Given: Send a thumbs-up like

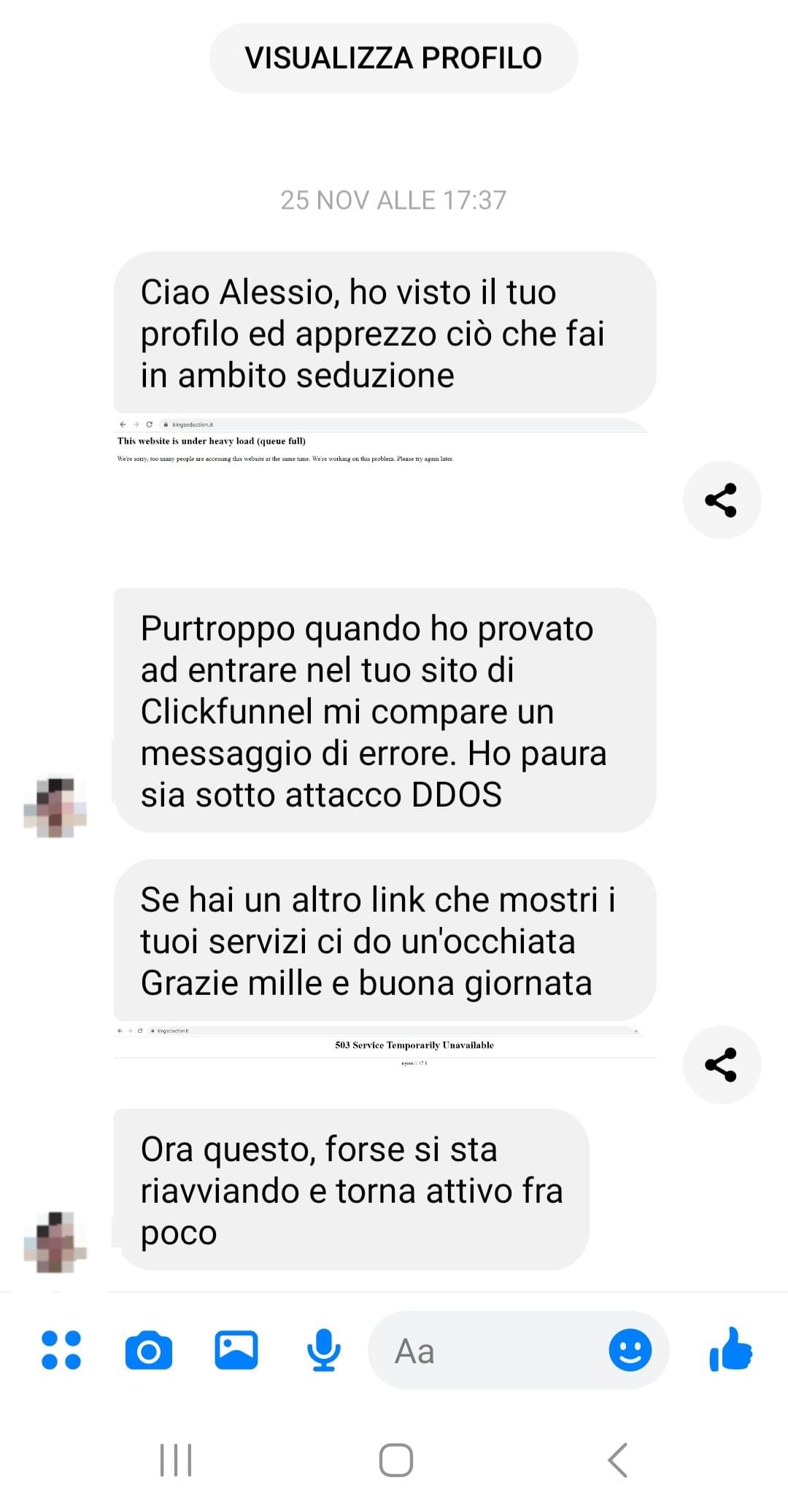Looking at the screenshot, I should pos(730,1349).
